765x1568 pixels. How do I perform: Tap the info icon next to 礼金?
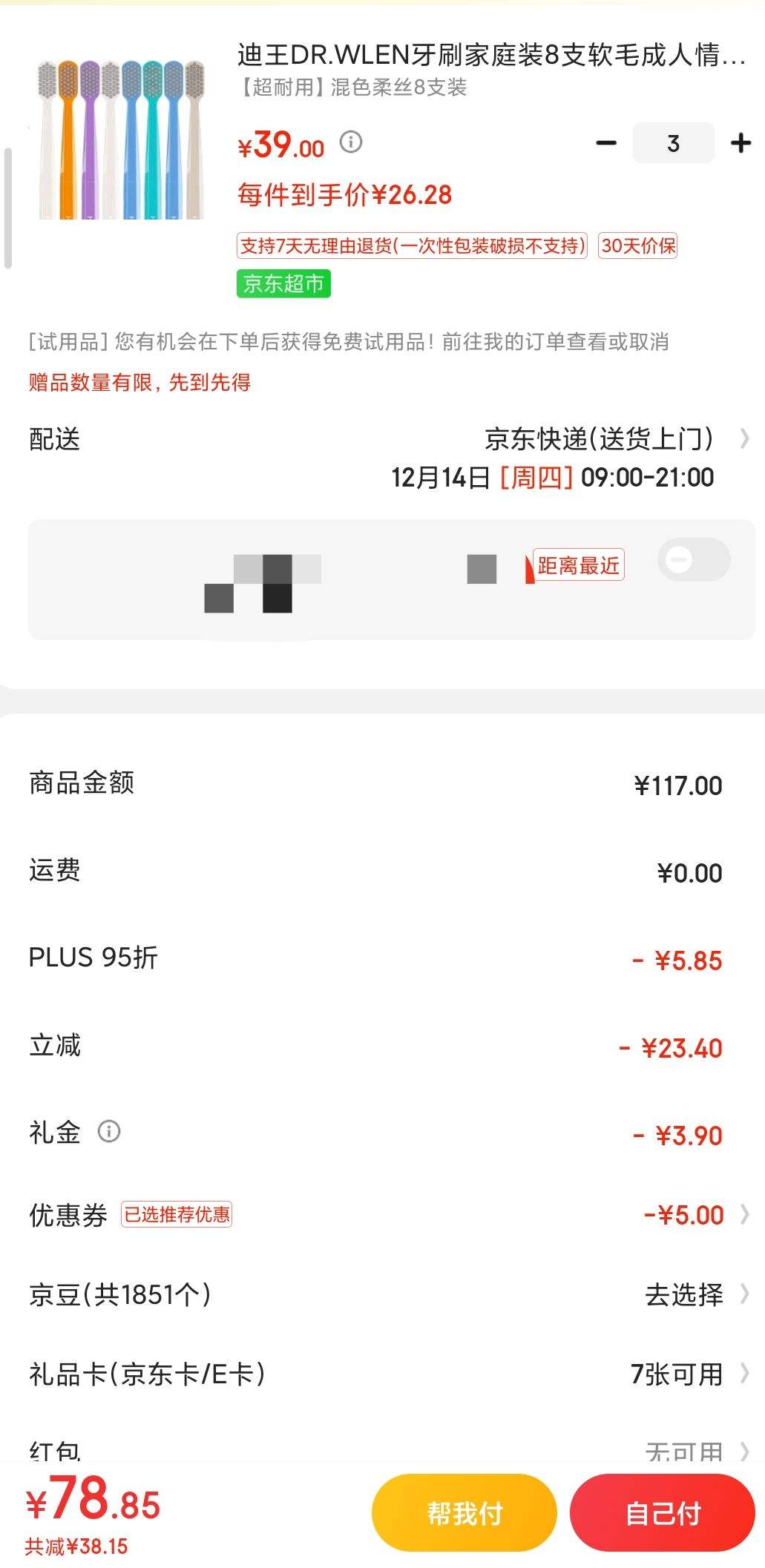click(109, 1131)
